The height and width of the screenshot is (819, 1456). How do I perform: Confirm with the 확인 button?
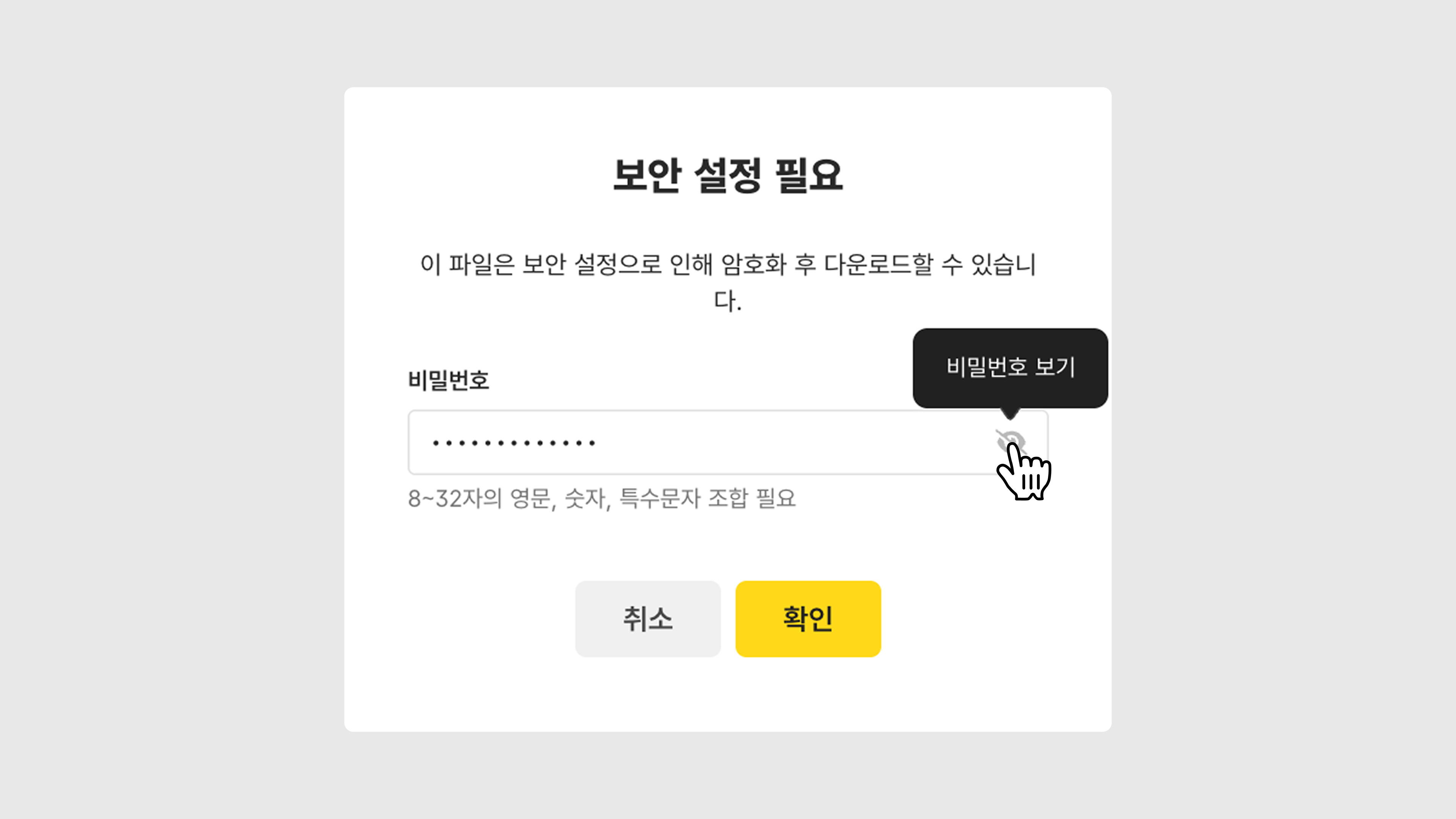(x=808, y=618)
